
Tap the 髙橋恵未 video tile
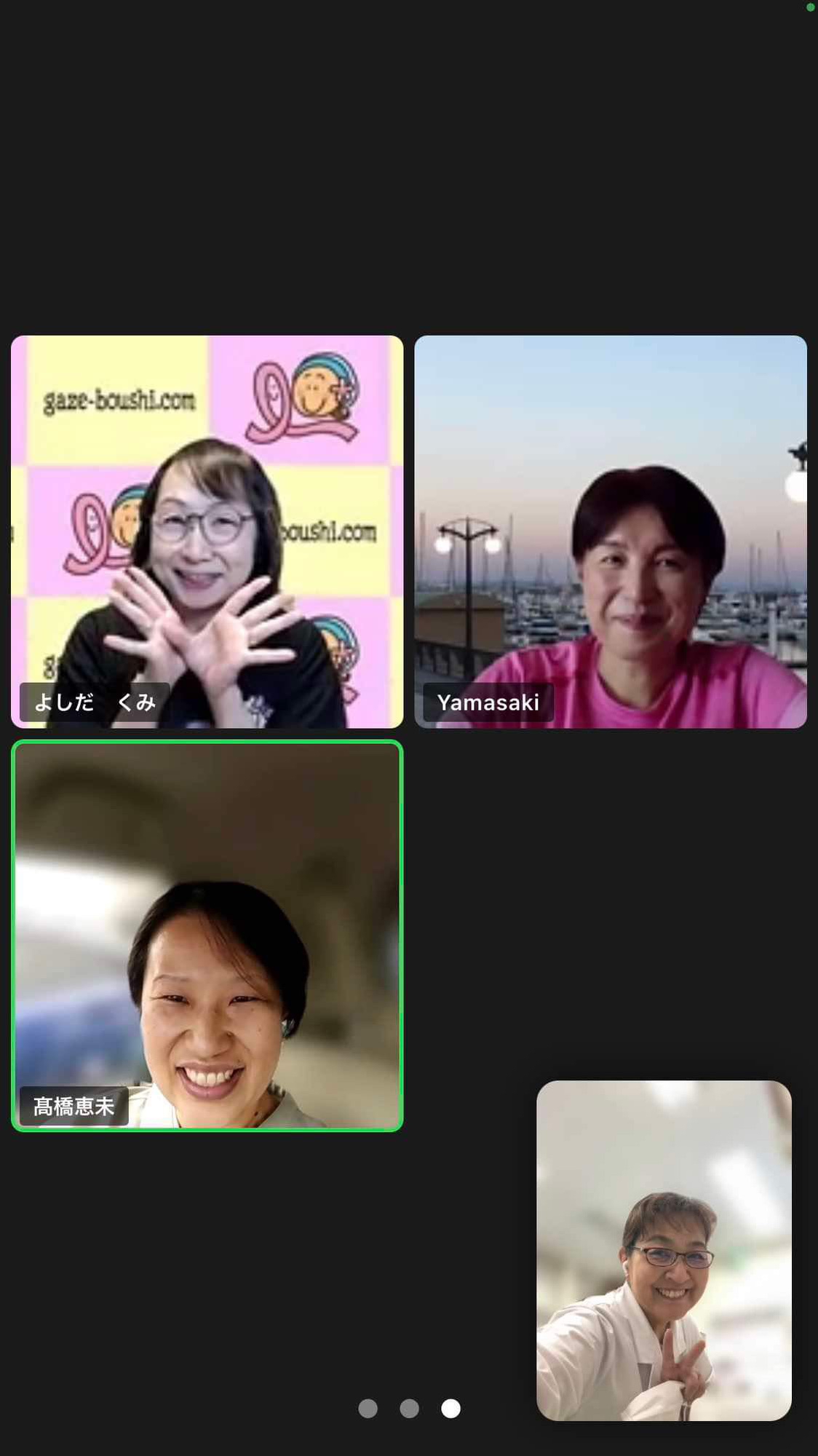pos(207,935)
